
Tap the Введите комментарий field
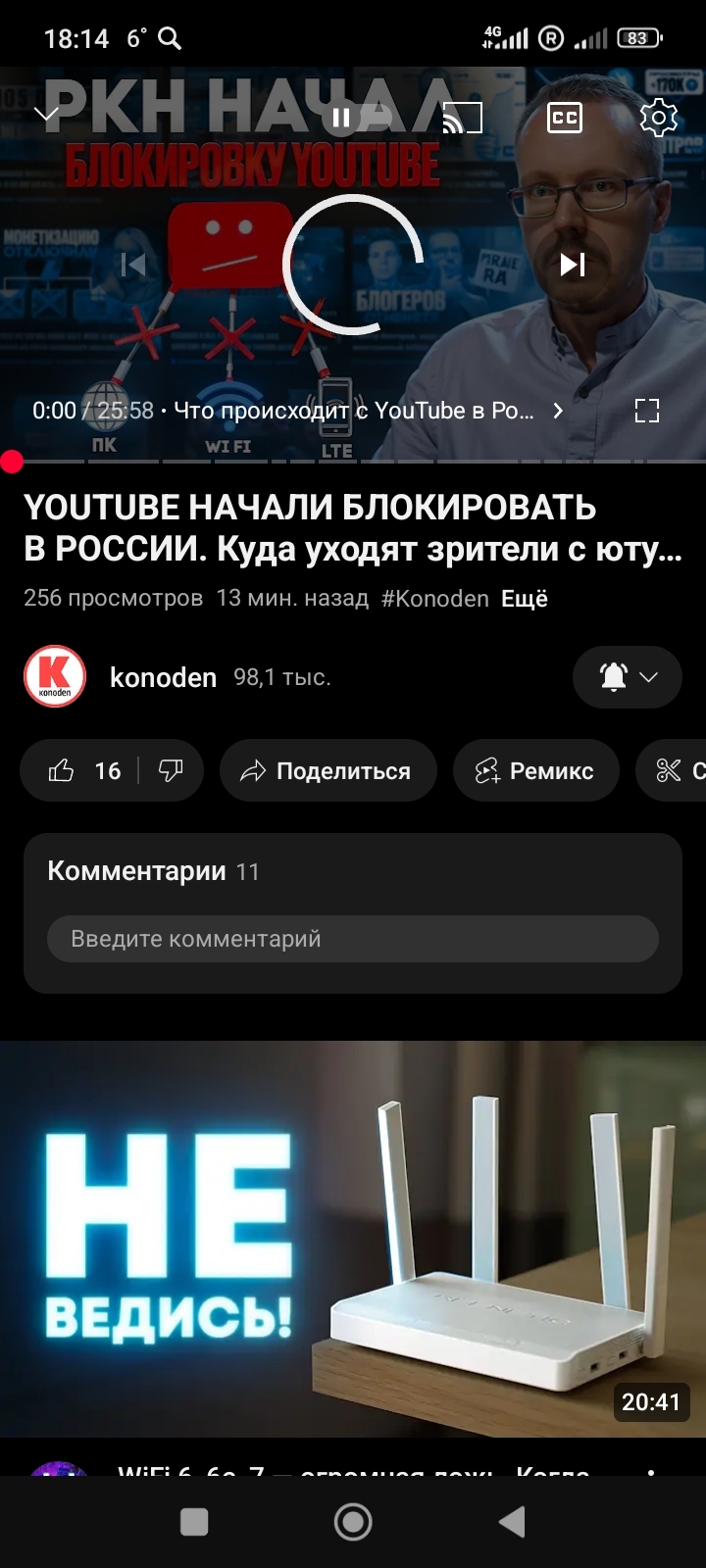[353, 939]
